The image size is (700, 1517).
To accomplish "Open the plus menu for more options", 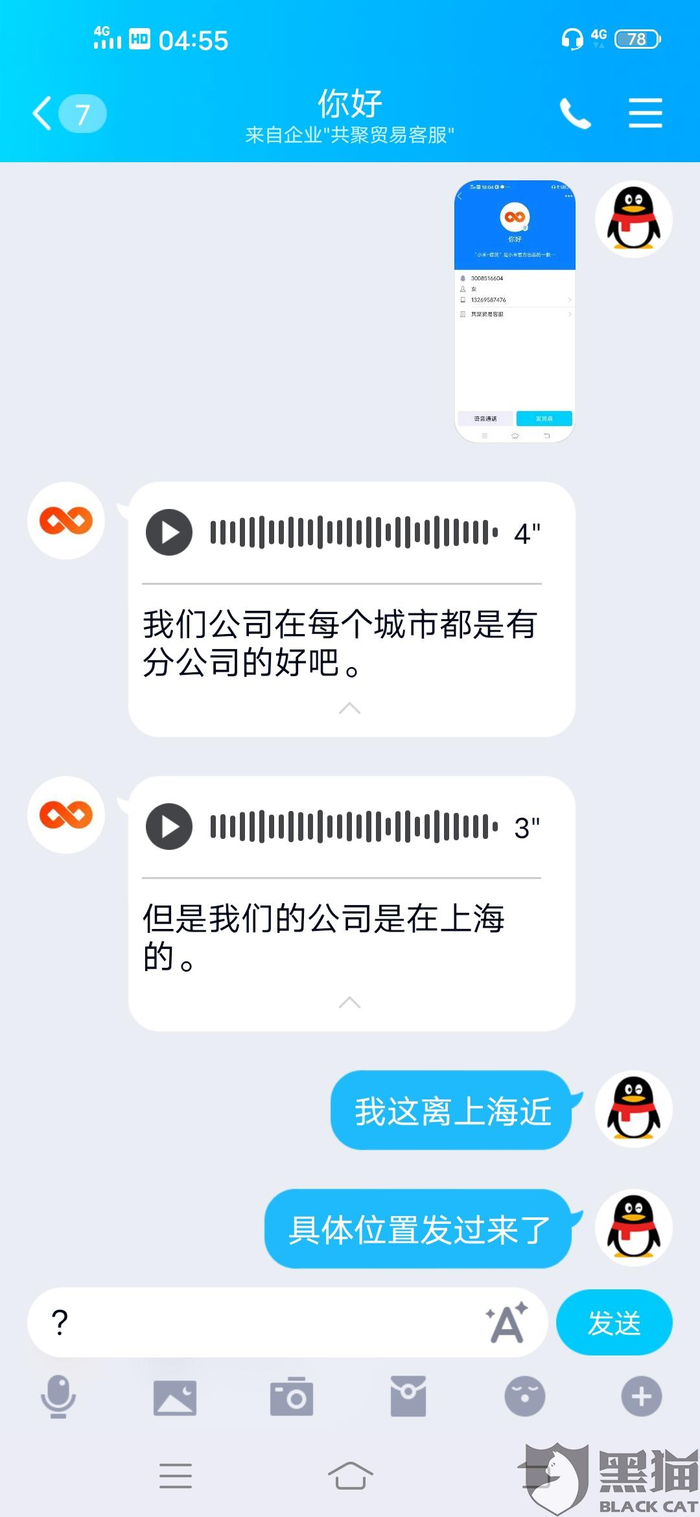I will click(642, 1397).
